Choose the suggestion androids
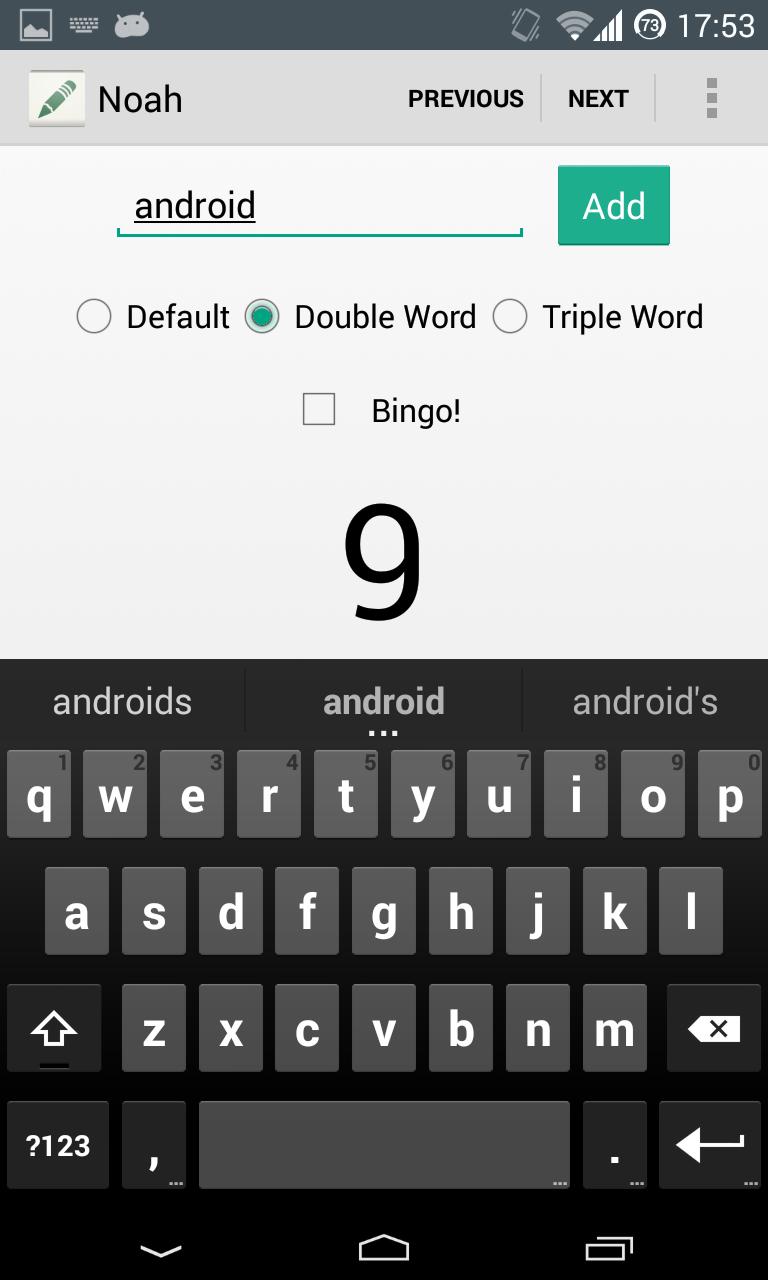The width and height of the screenshot is (768, 1280). pyautogui.click(x=122, y=701)
